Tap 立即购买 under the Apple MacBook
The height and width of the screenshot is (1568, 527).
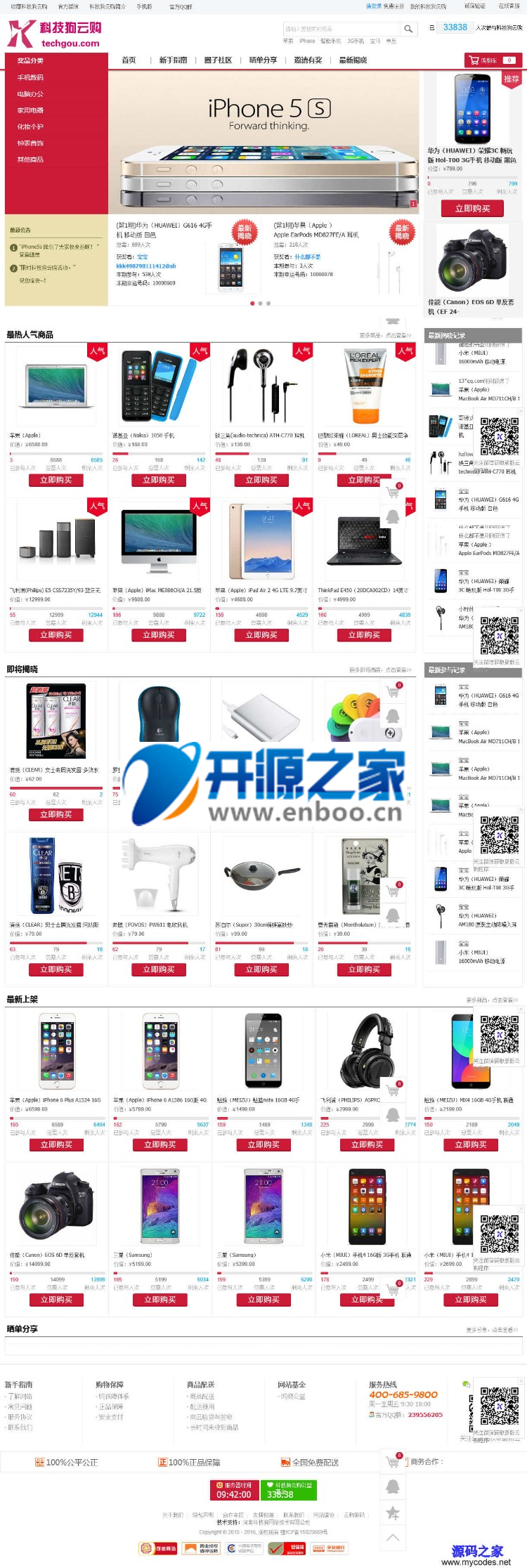(x=56, y=481)
